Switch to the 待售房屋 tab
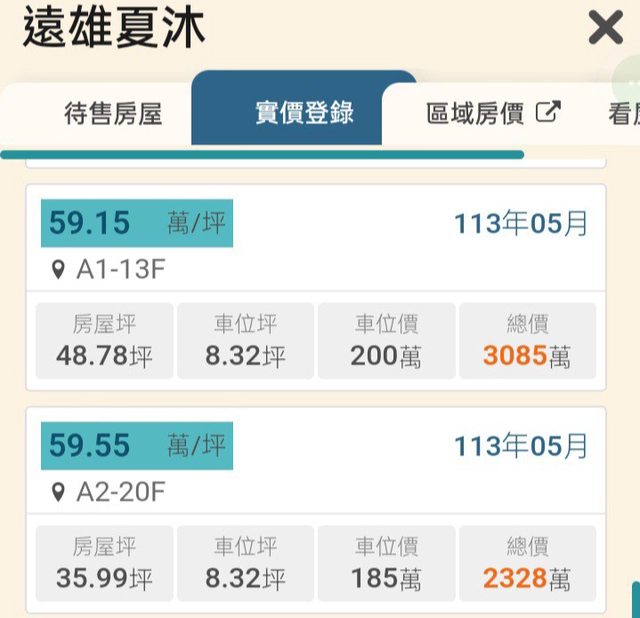Viewport: 640px width, 618px height. 112,113
